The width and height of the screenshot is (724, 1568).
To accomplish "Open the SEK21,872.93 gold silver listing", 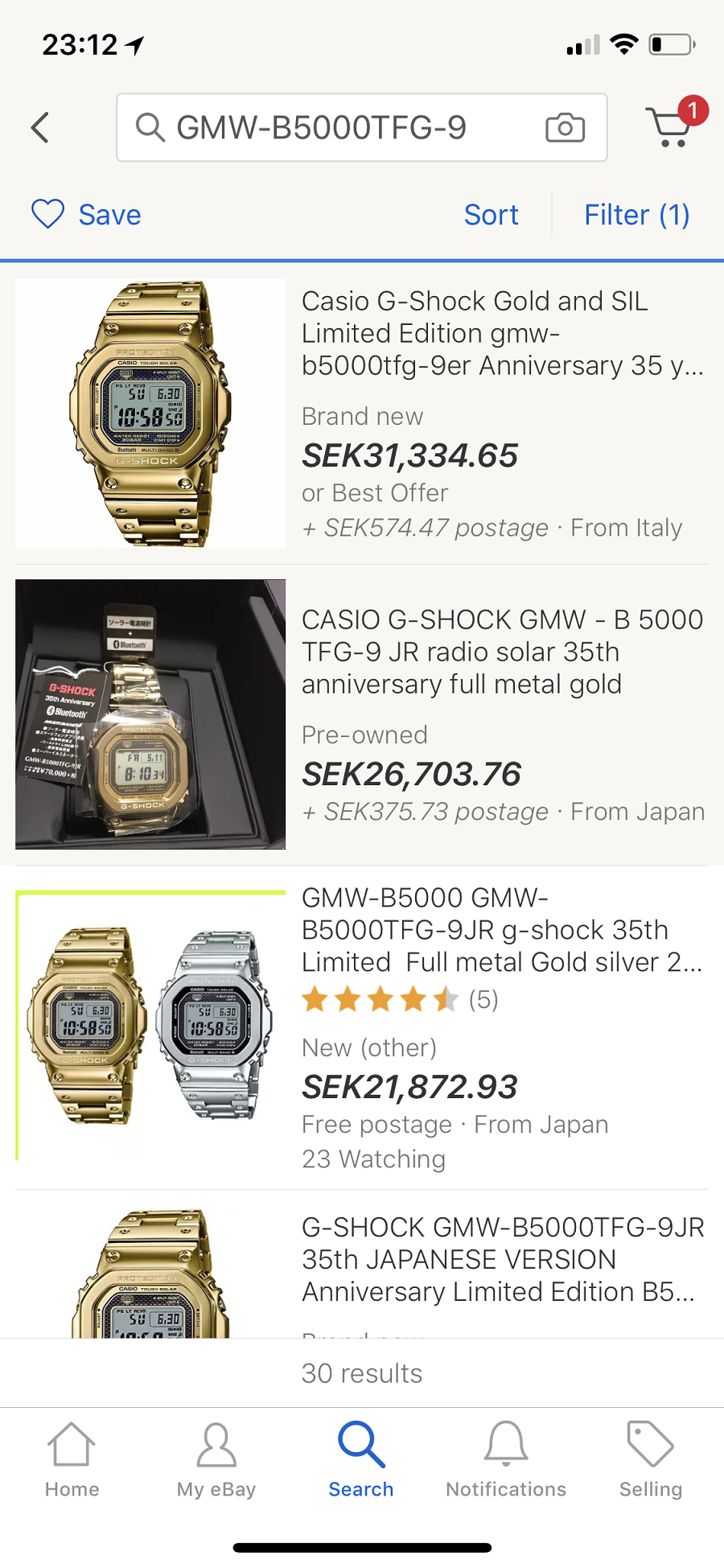I will pyautogui.click(x=362, y=1027).
